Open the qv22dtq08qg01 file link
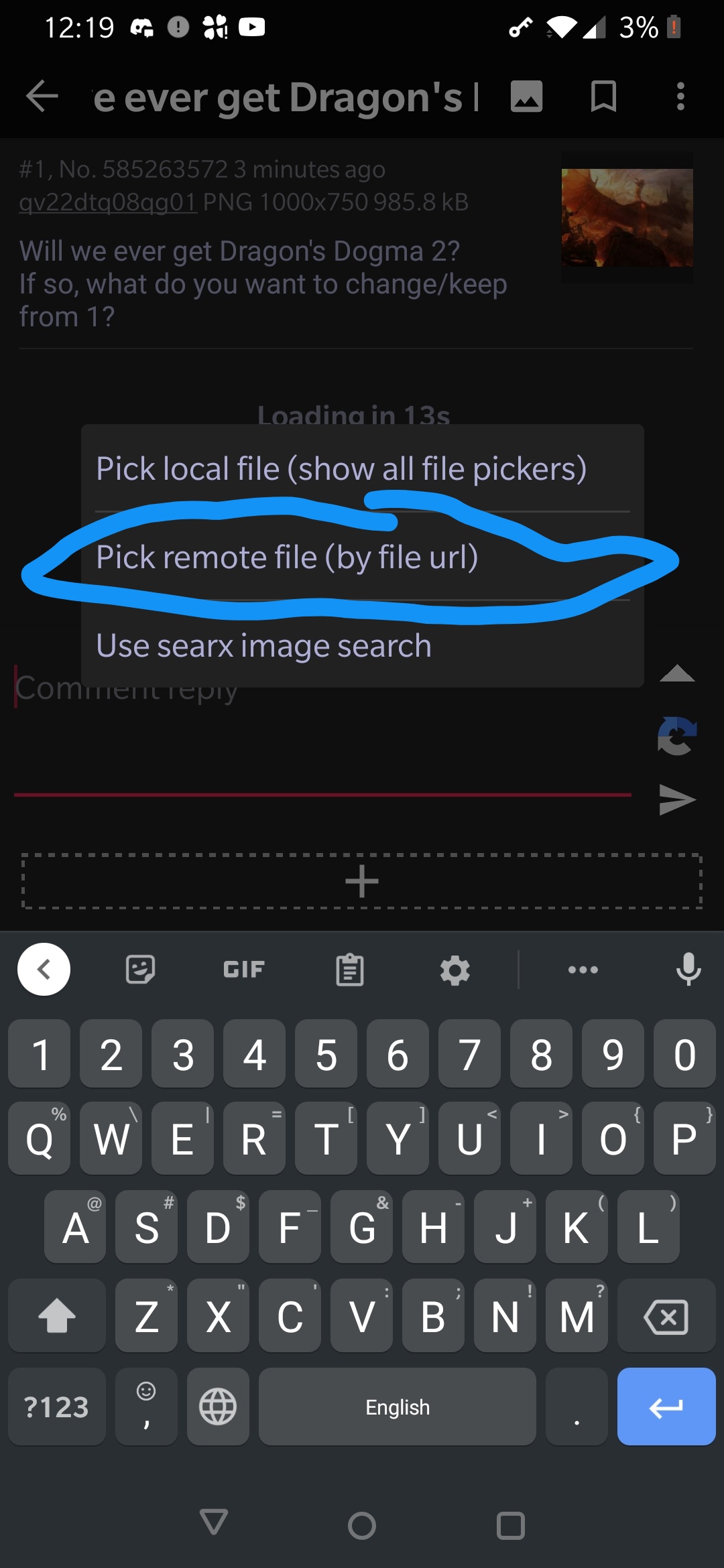 click(x=108, y=202)
